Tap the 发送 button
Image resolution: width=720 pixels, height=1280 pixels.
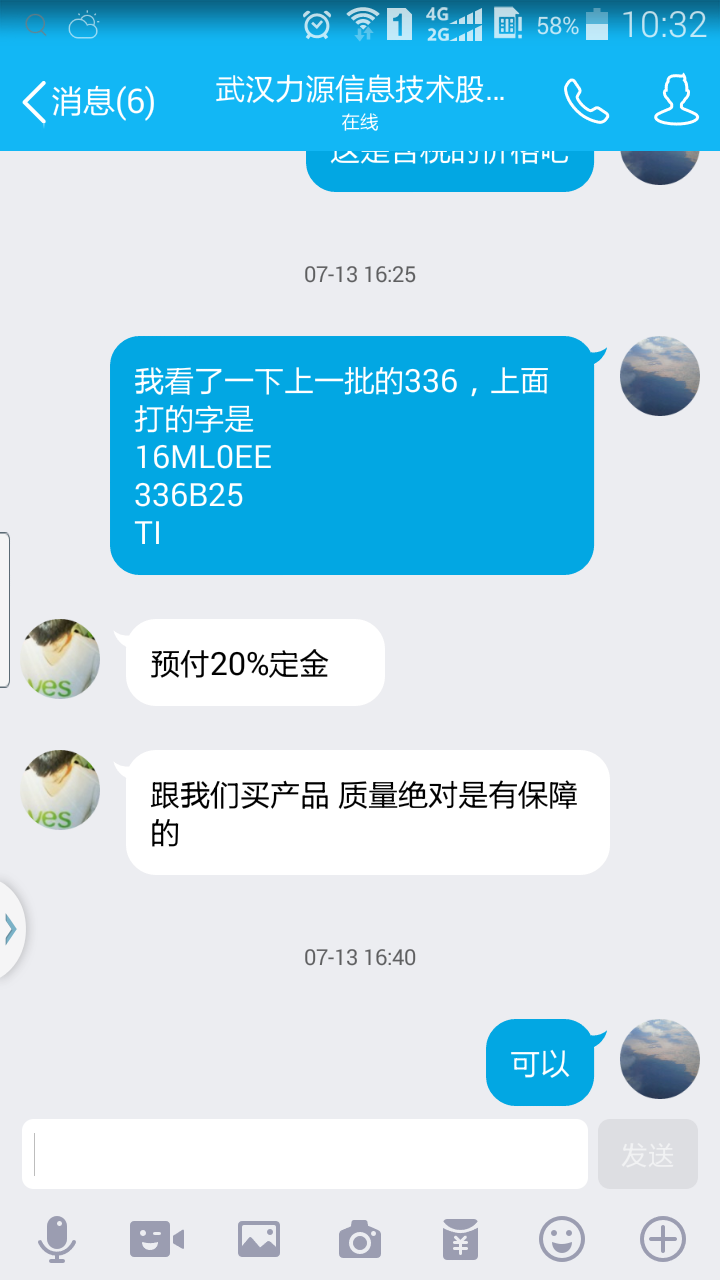647,1154
